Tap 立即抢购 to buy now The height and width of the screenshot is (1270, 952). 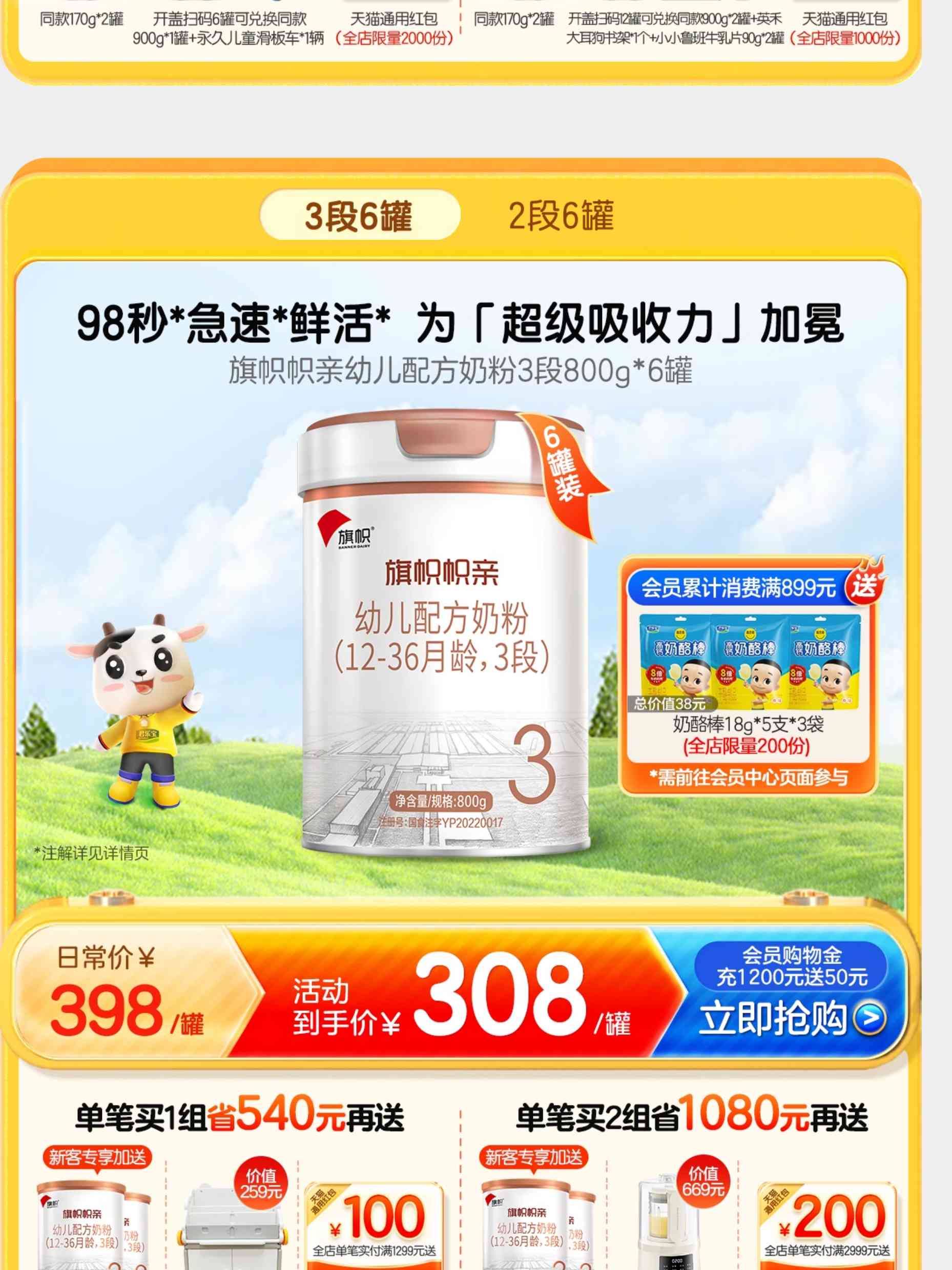click(x=790, y=1019)
